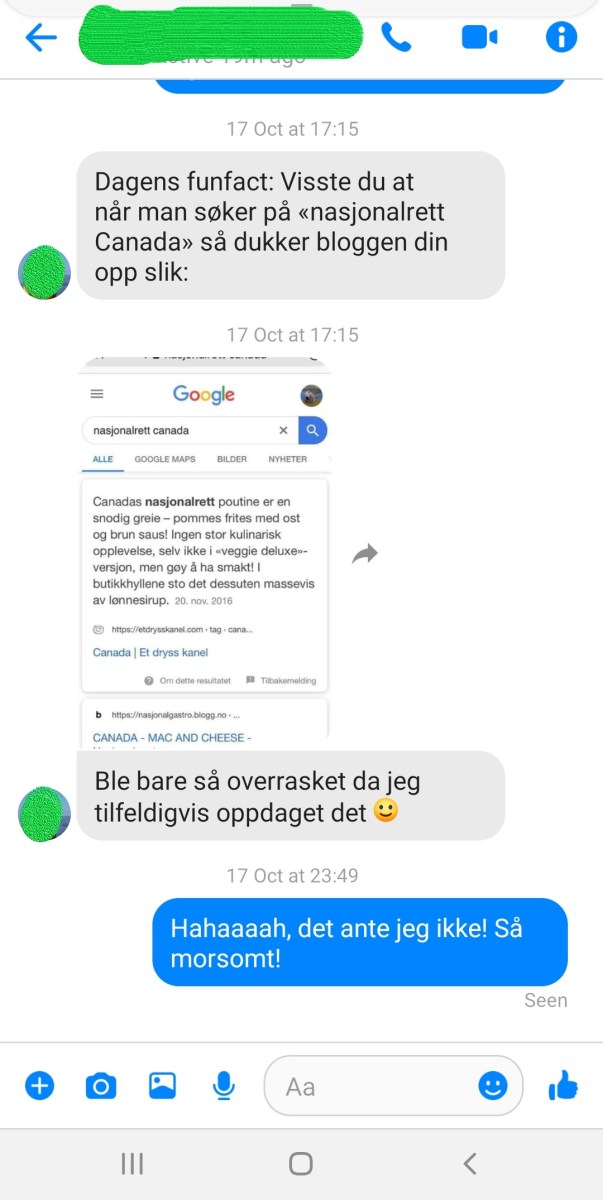Open the camera to take photo

(100, 1085)
